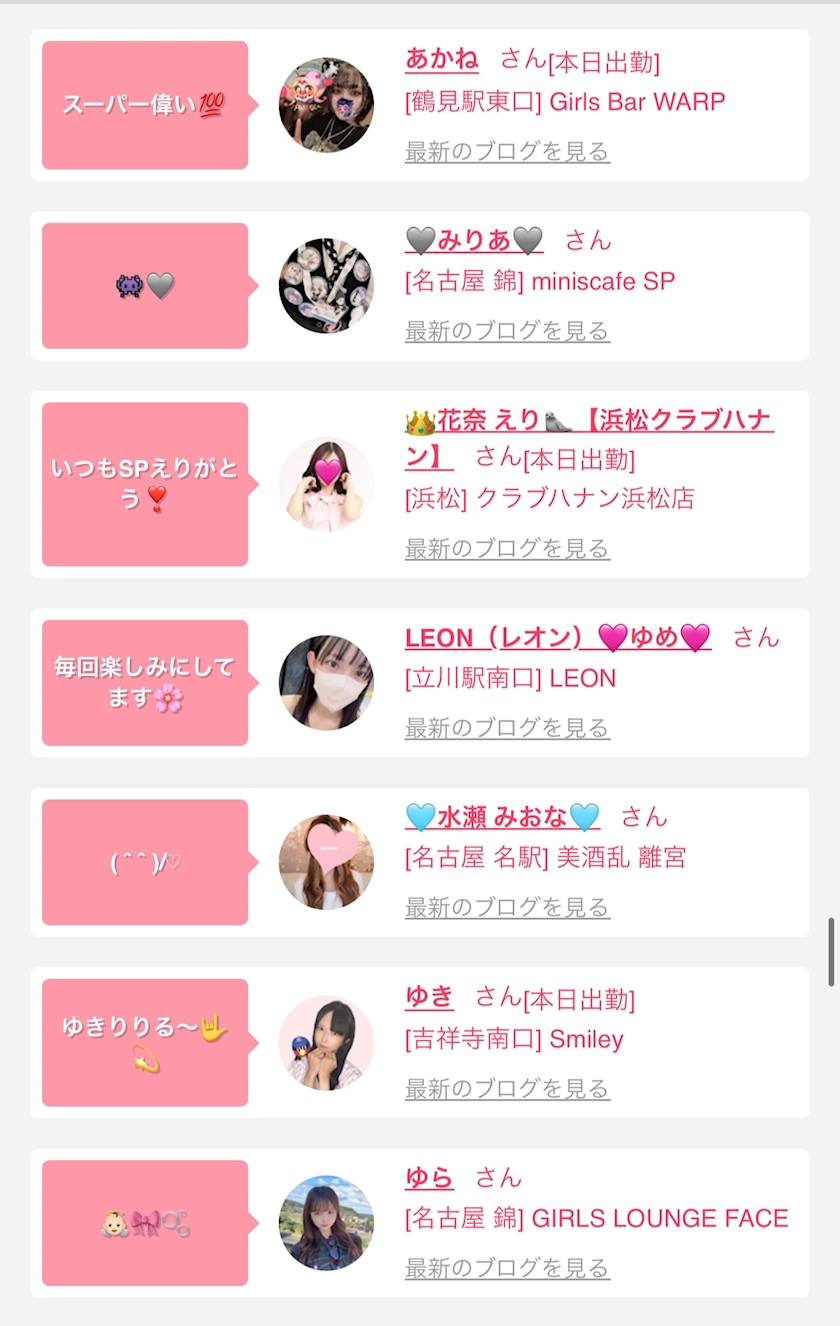The height and width of the screenshot is (1326, 840).
Task: Open 花奈 えり's profile name link
Action: (x=588, y=421)
